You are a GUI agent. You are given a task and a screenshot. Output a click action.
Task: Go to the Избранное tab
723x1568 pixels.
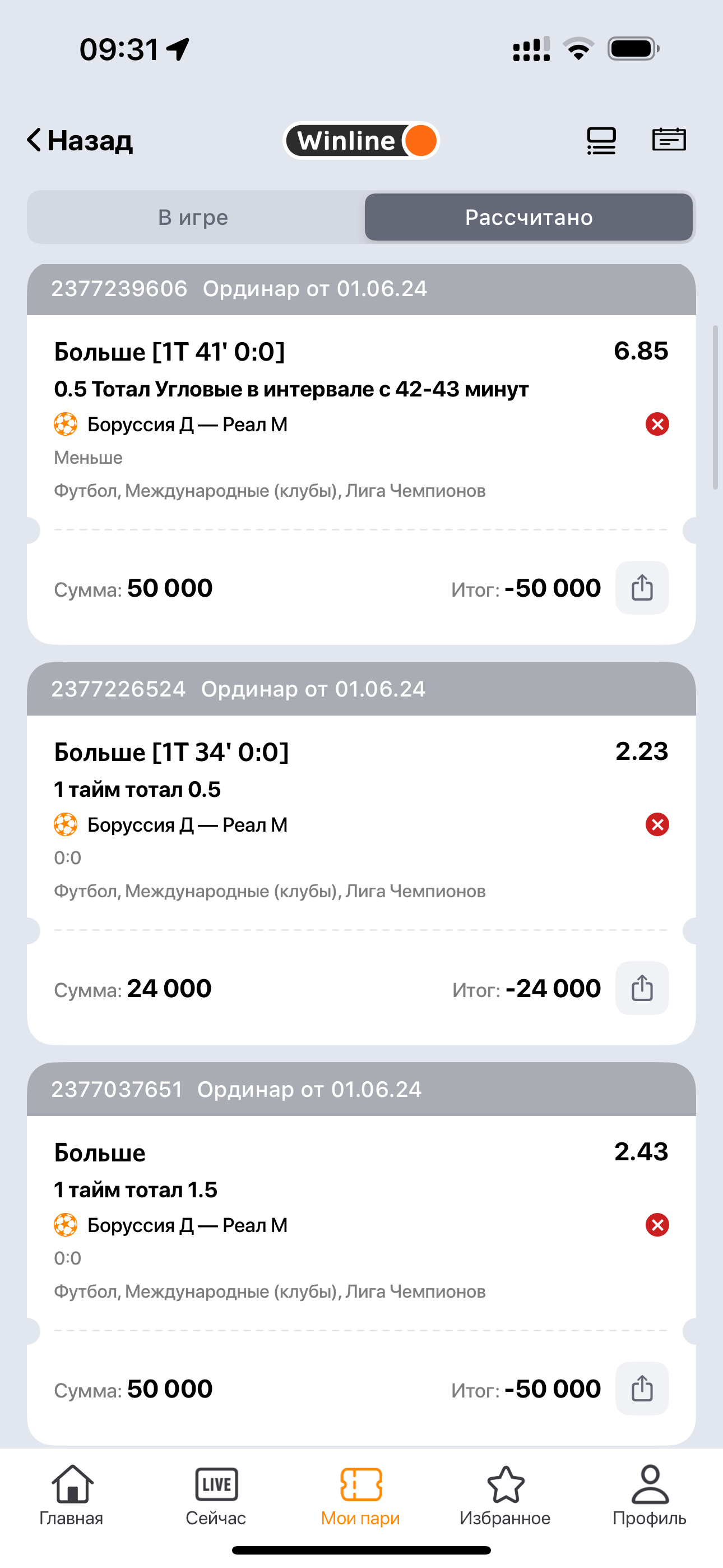point(505,1495)
